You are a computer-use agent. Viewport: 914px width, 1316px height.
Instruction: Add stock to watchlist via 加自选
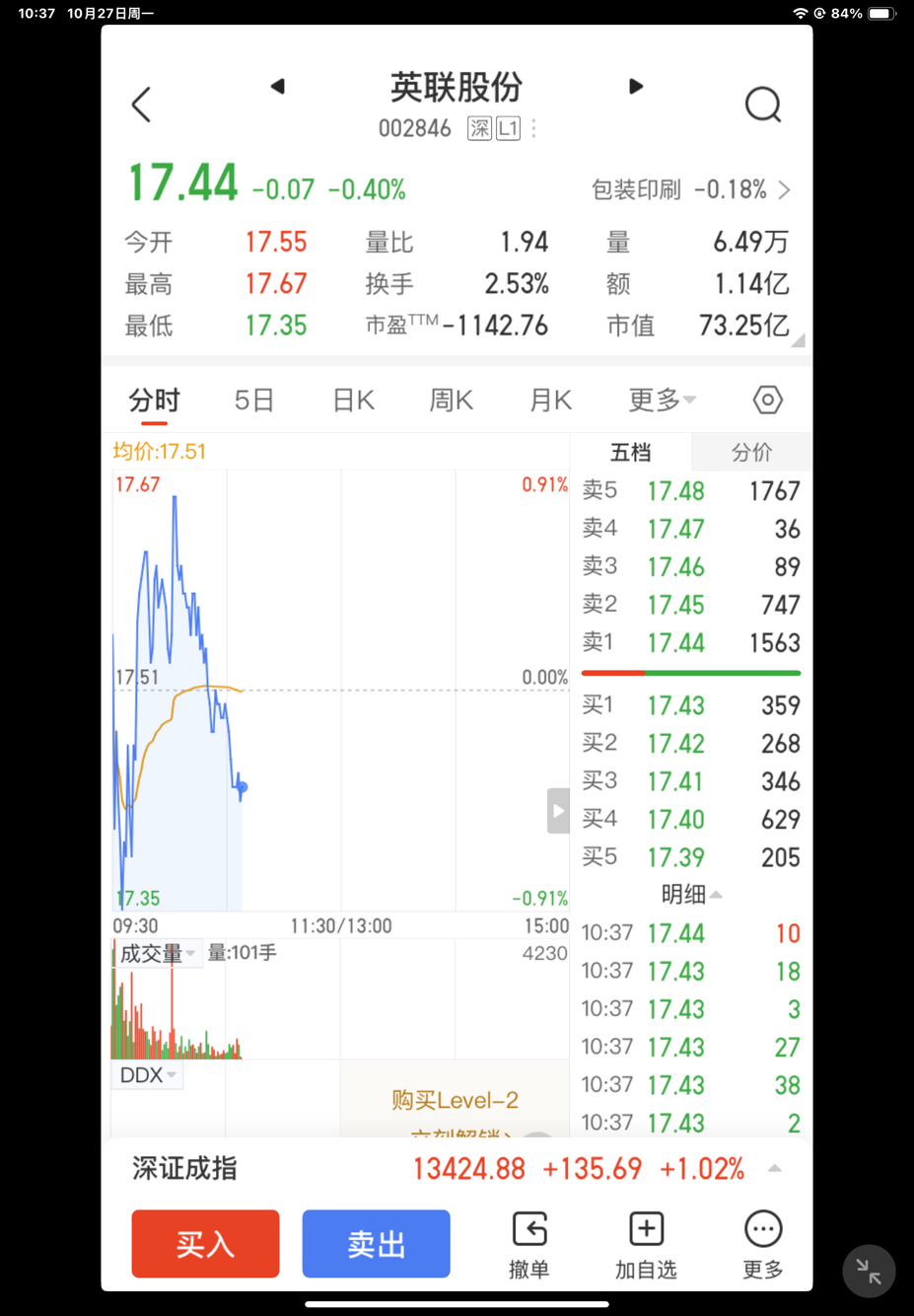pos(646,1246)
